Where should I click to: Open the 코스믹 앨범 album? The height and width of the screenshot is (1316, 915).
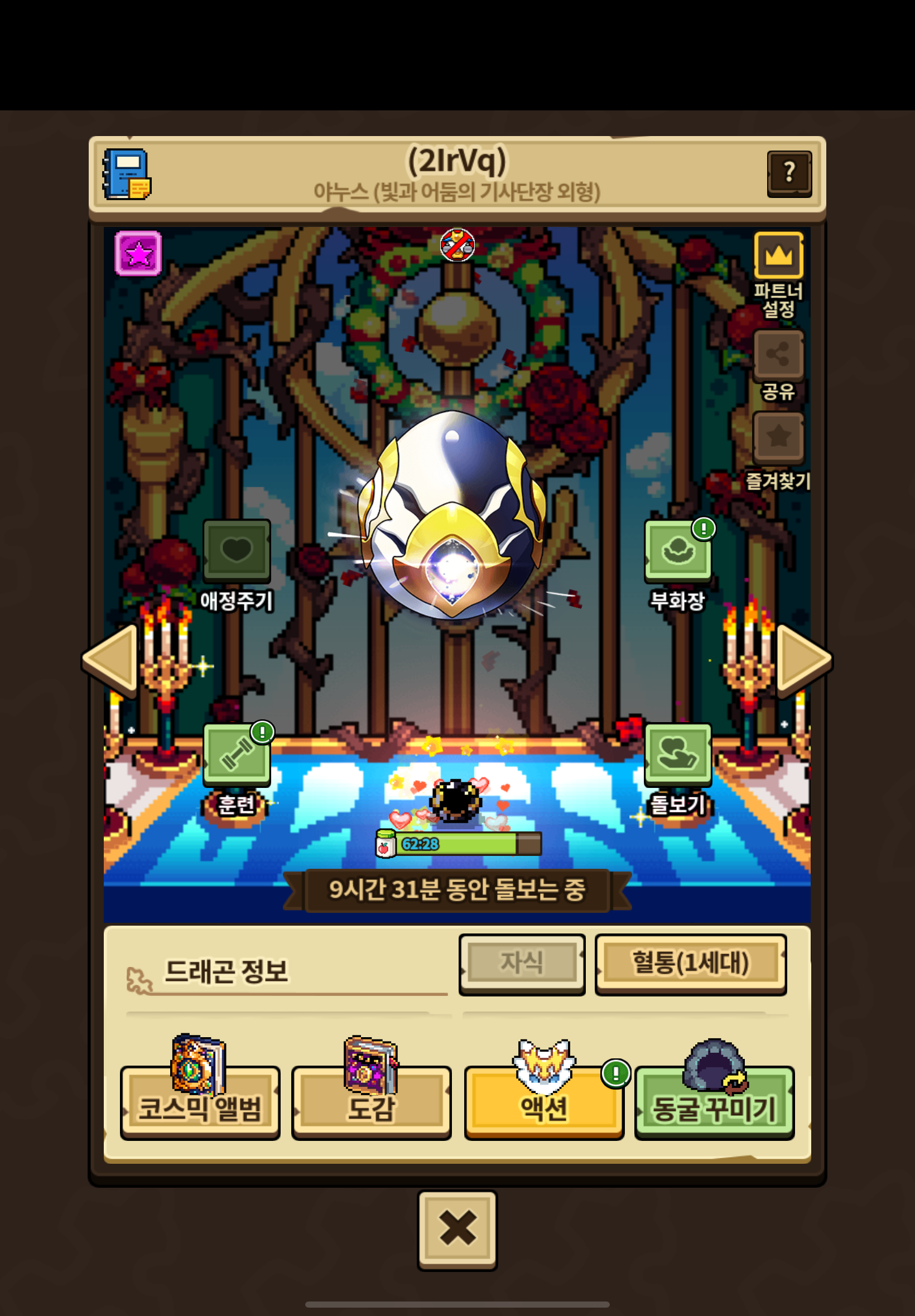200,1101
